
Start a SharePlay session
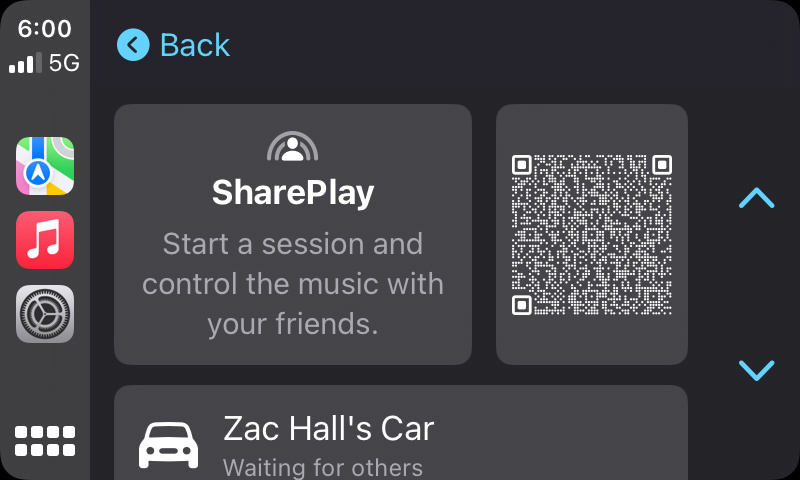[292, 235]
